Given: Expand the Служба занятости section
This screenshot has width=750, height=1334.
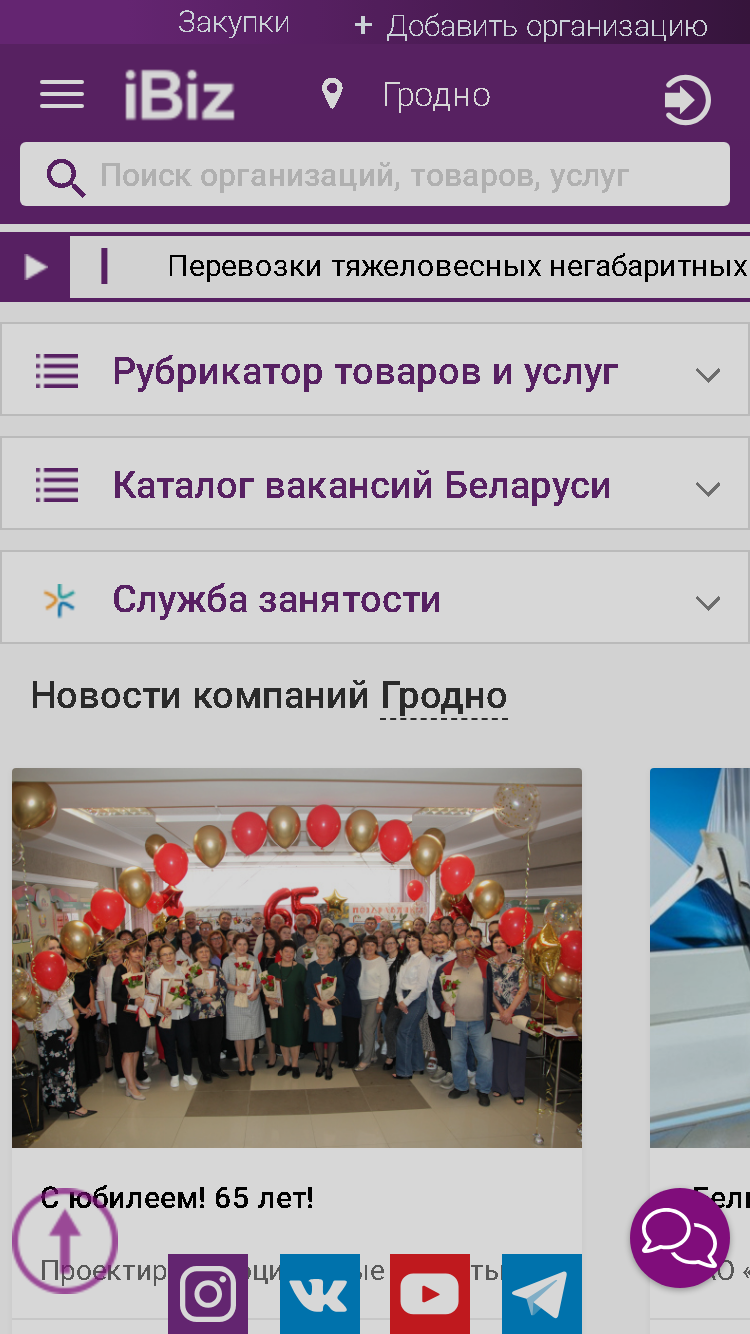Looking at the screenshot, I should point(375,598).
